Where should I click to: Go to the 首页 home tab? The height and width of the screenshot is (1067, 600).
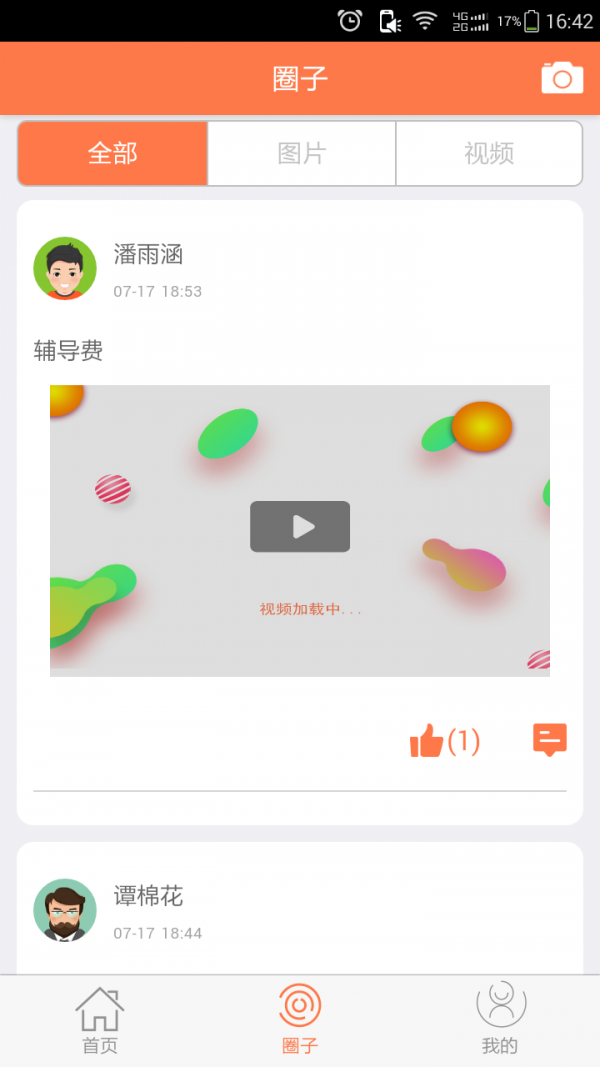click(100, 1020)
